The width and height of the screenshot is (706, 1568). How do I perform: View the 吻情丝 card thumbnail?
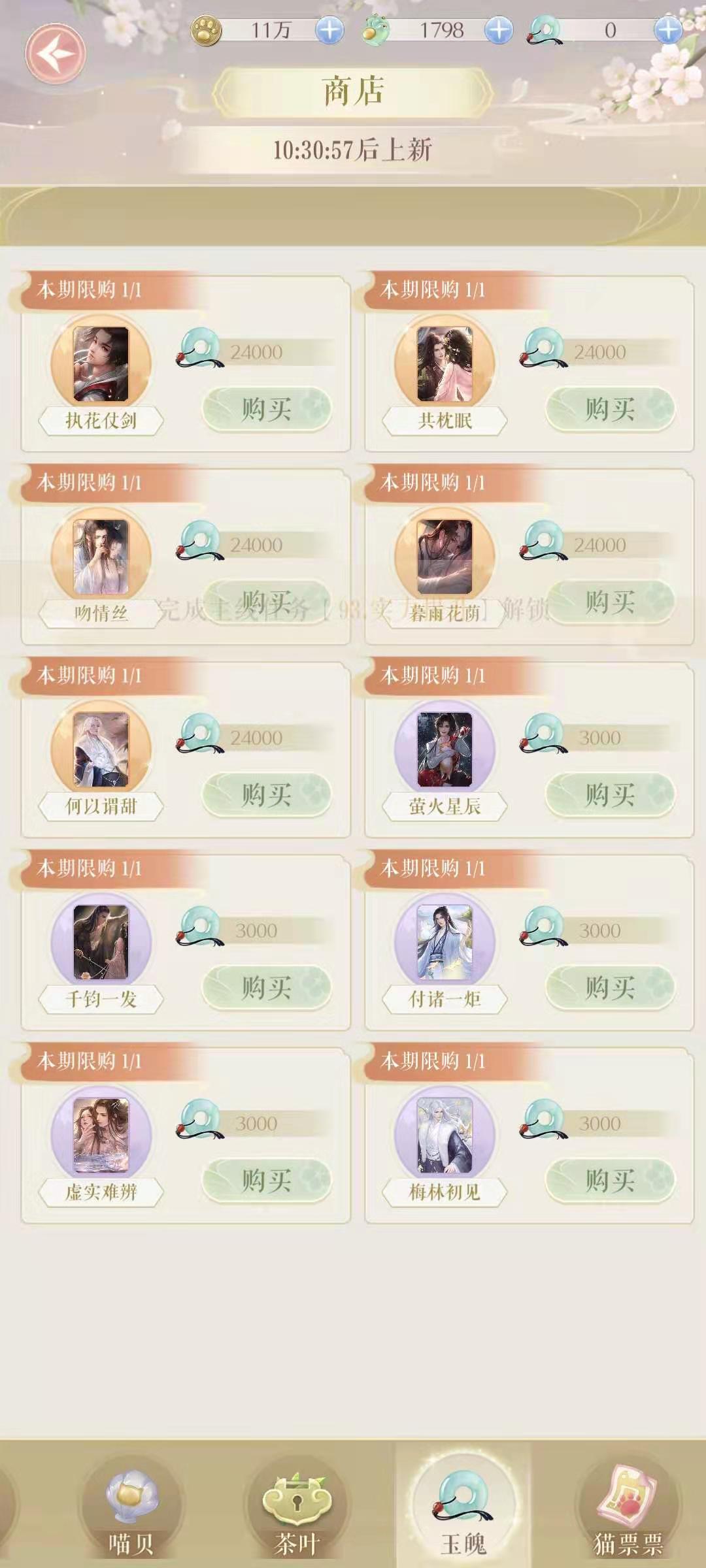tap(101, 557)
